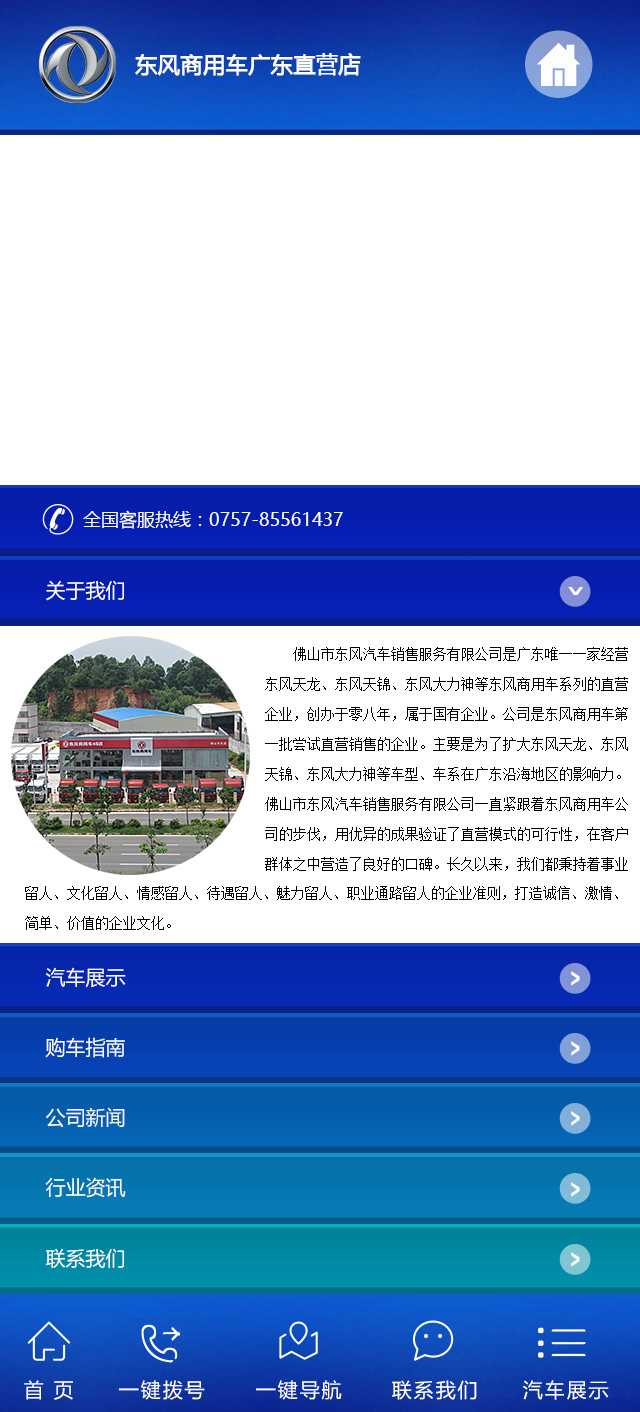The height and width of the screenshot is (1412, 640).
Task: Switch to the 首页 bottom tab
Action: point(49,1358)
